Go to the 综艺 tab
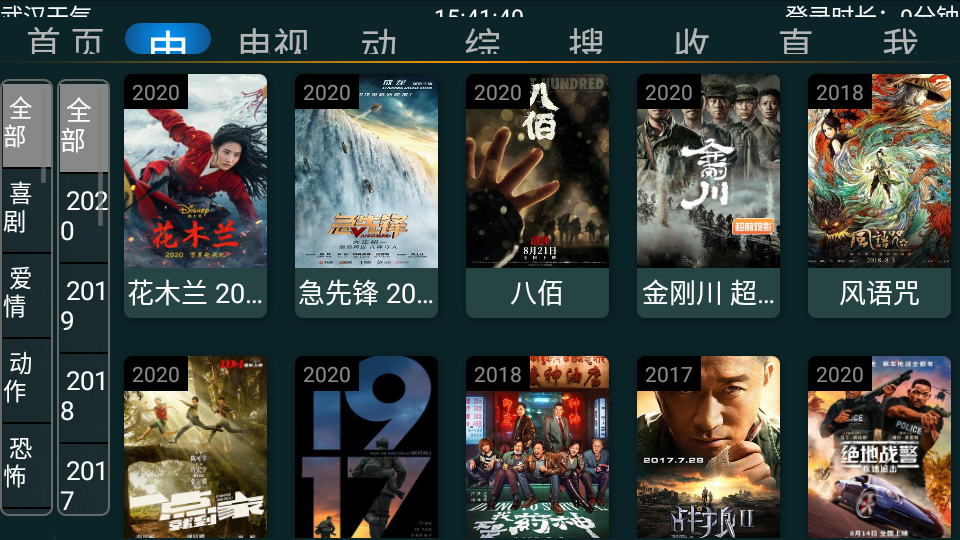Image resolution: width=960 pixels, height=540 pixels. pyautogui.click(x=483, y=42)
